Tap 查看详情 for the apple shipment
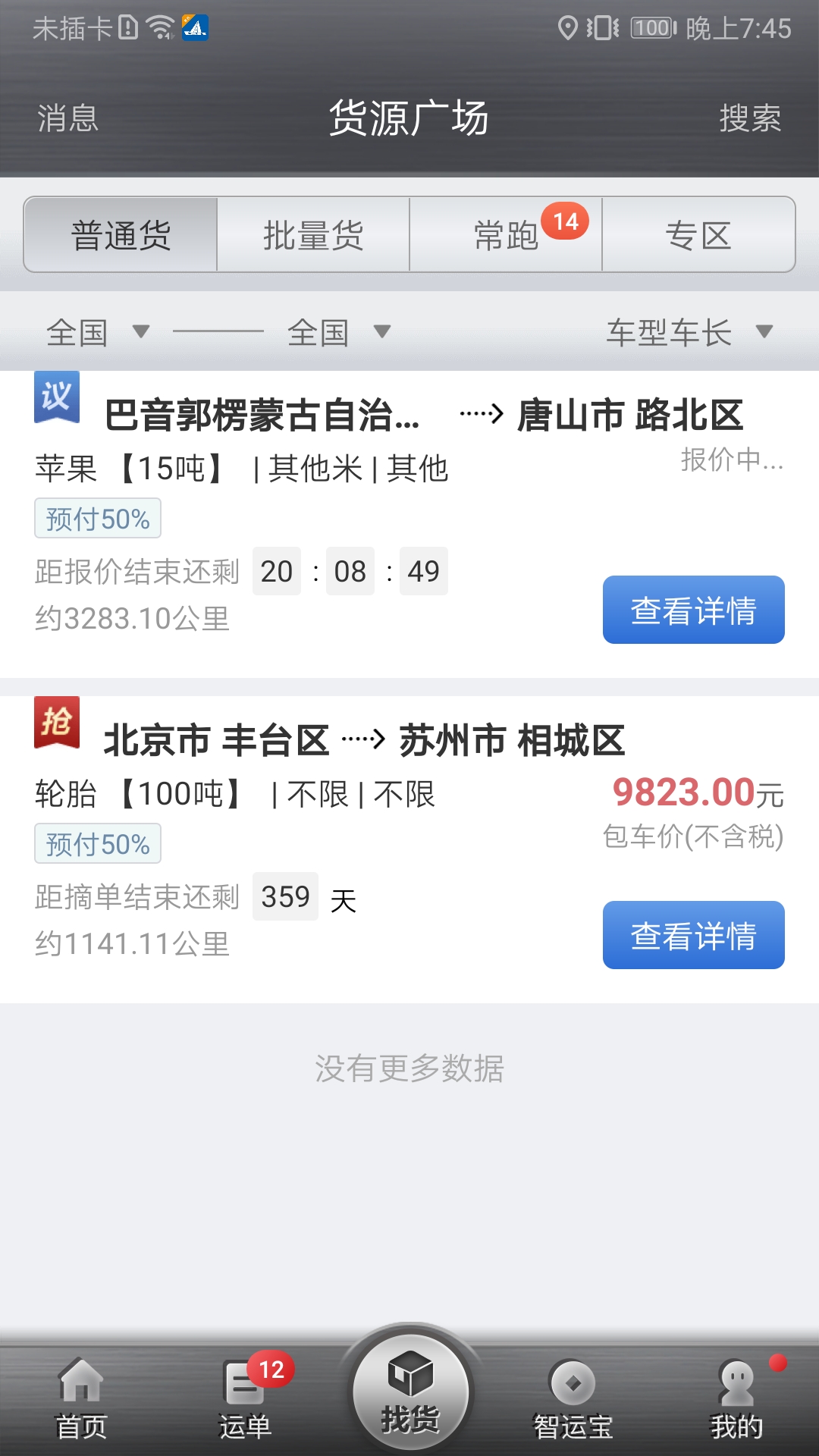819x1456 pixels. click(692, 610)
